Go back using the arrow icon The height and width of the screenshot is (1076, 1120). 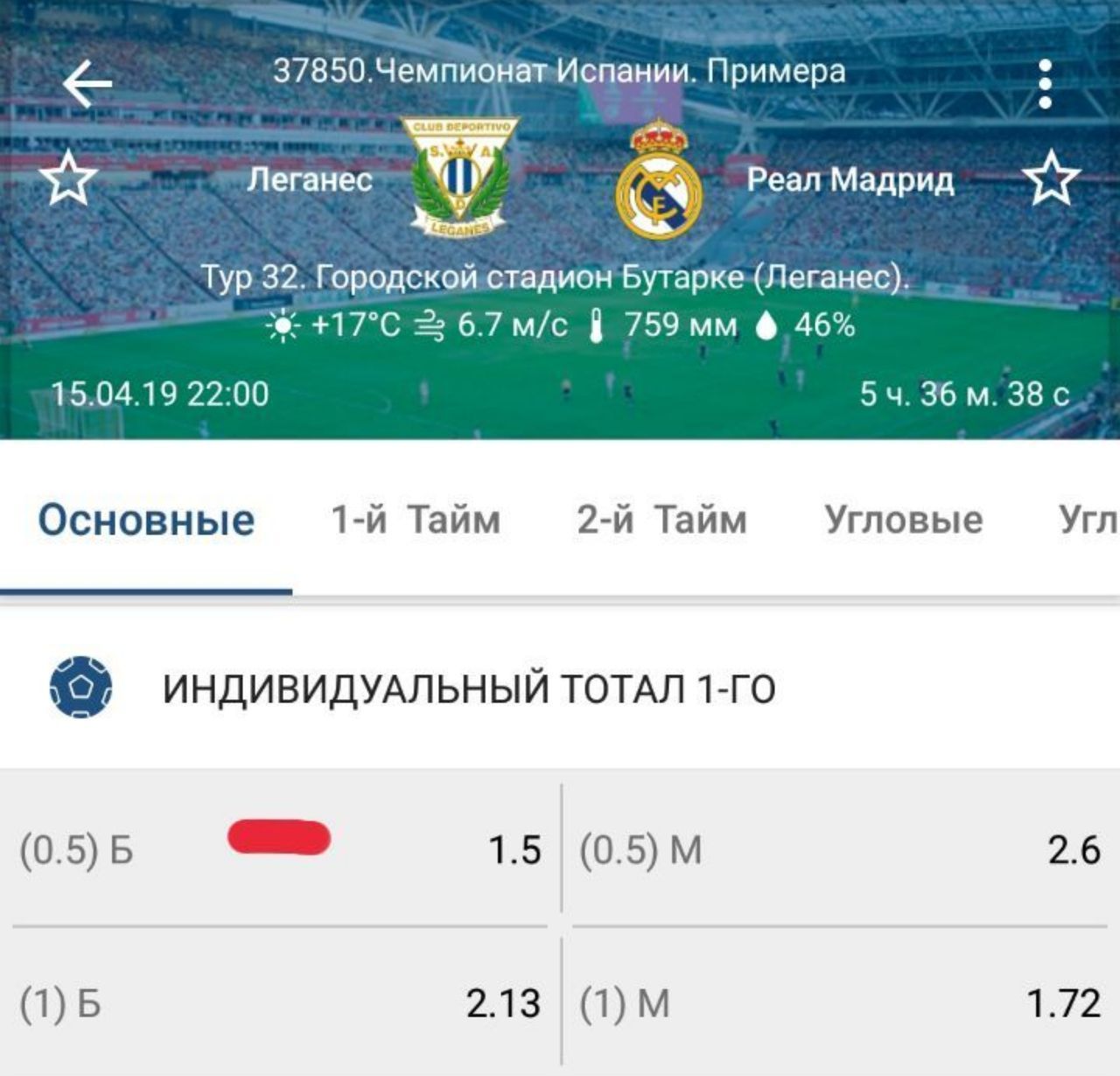(x=87, y=84)
